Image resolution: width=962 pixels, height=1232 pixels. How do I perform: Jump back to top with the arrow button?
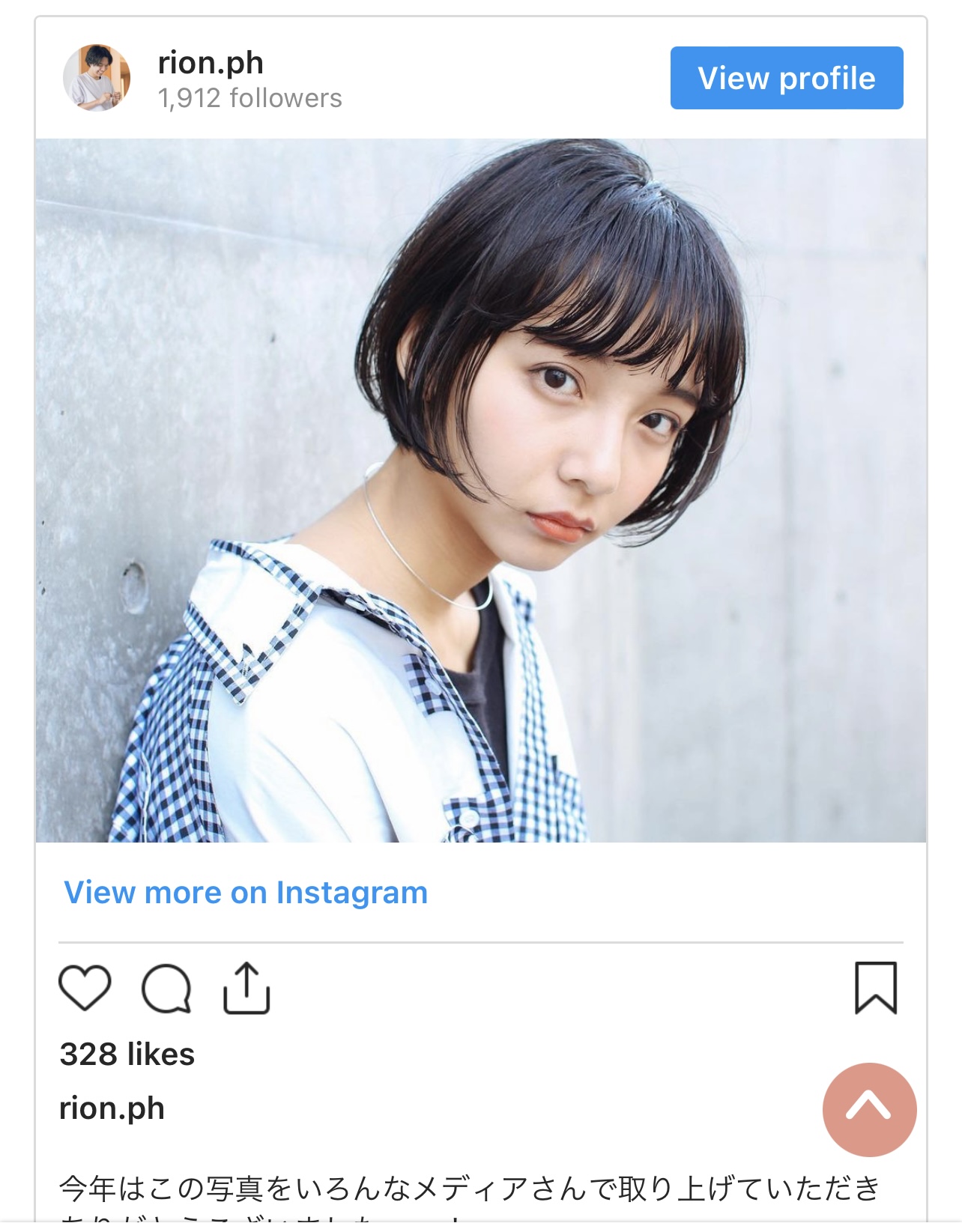pyautogui.click(x=869, y=1108)
